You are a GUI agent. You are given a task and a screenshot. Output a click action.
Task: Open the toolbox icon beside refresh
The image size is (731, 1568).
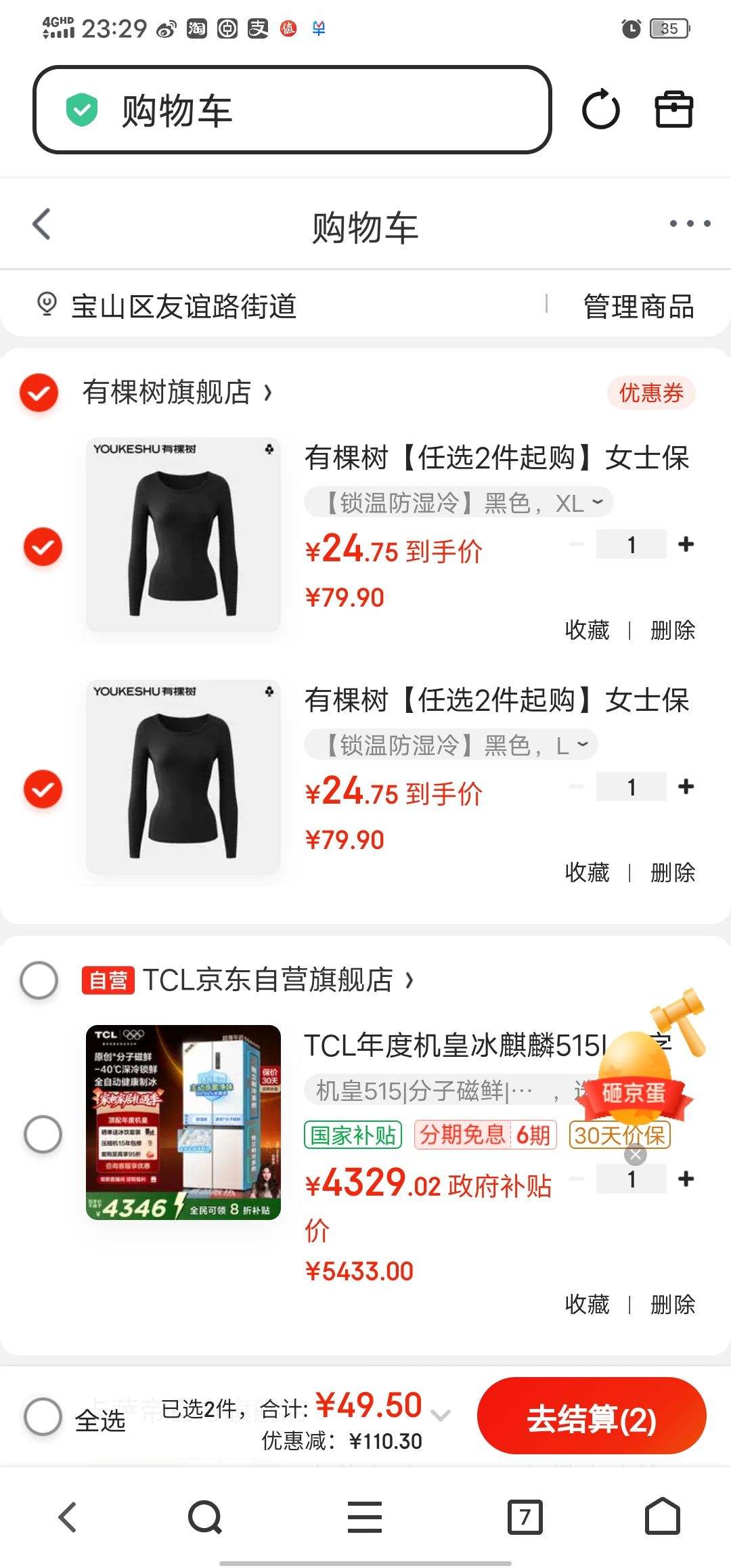[x=672, y=110]
